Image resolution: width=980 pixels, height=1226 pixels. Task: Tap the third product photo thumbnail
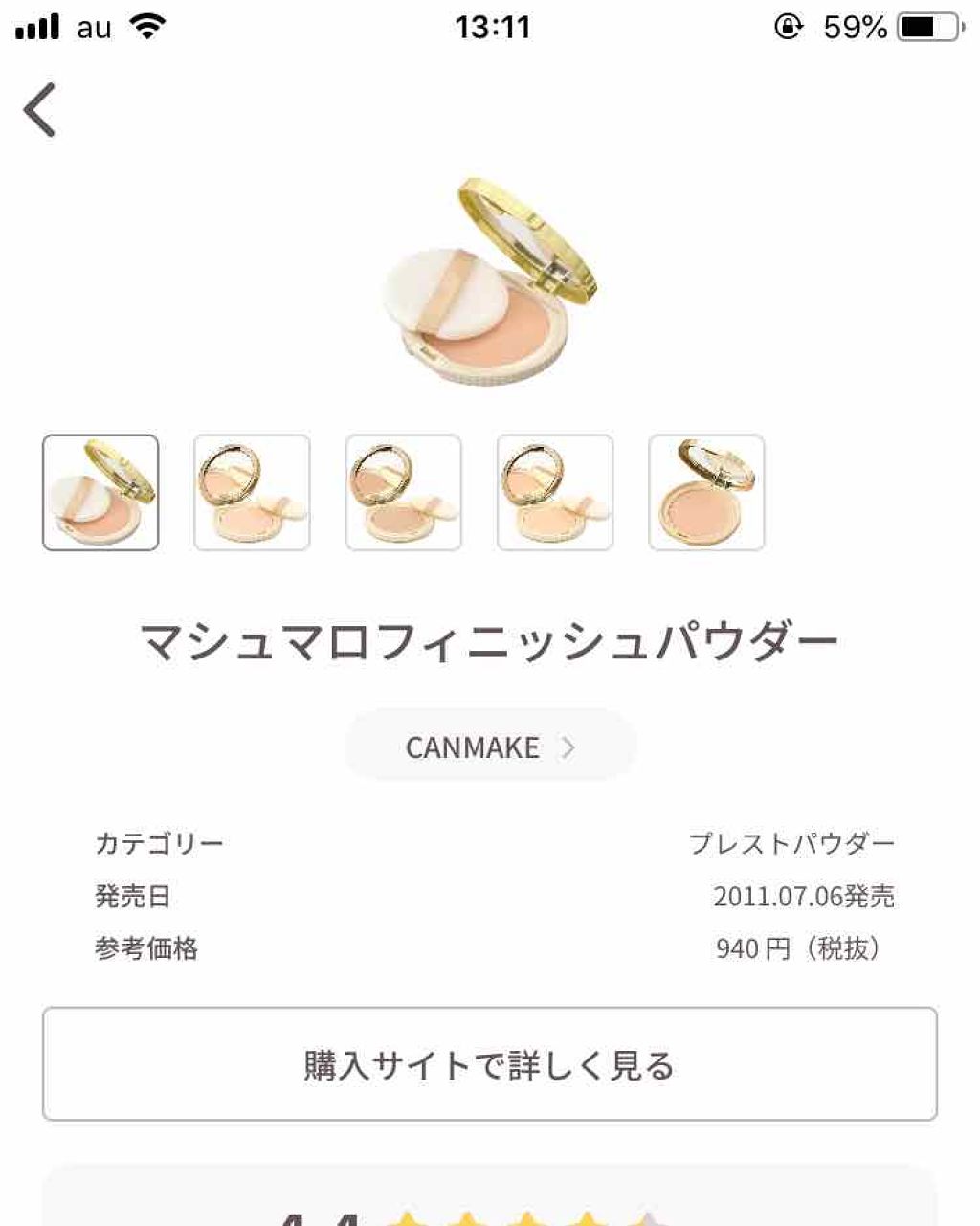404,494
